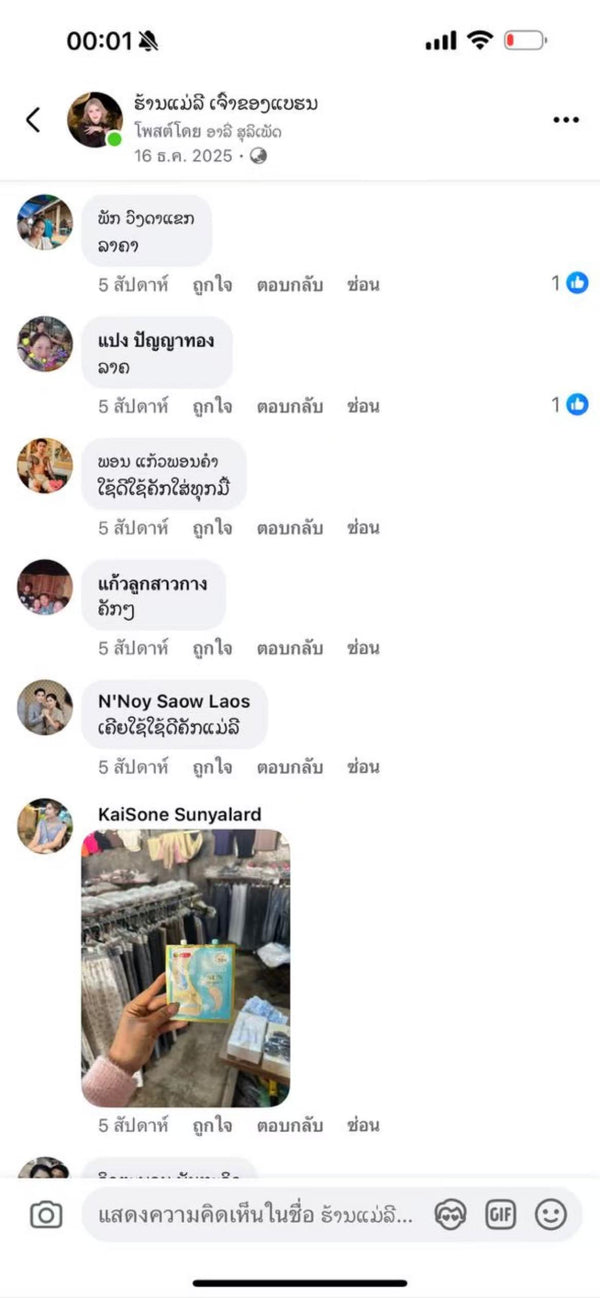The width and height of the screenshot is (600, 1298).
Task: Reply to the ใช้ดีใช้ดักใส่ทุกมื้ comment
Action: pos(289,527)
